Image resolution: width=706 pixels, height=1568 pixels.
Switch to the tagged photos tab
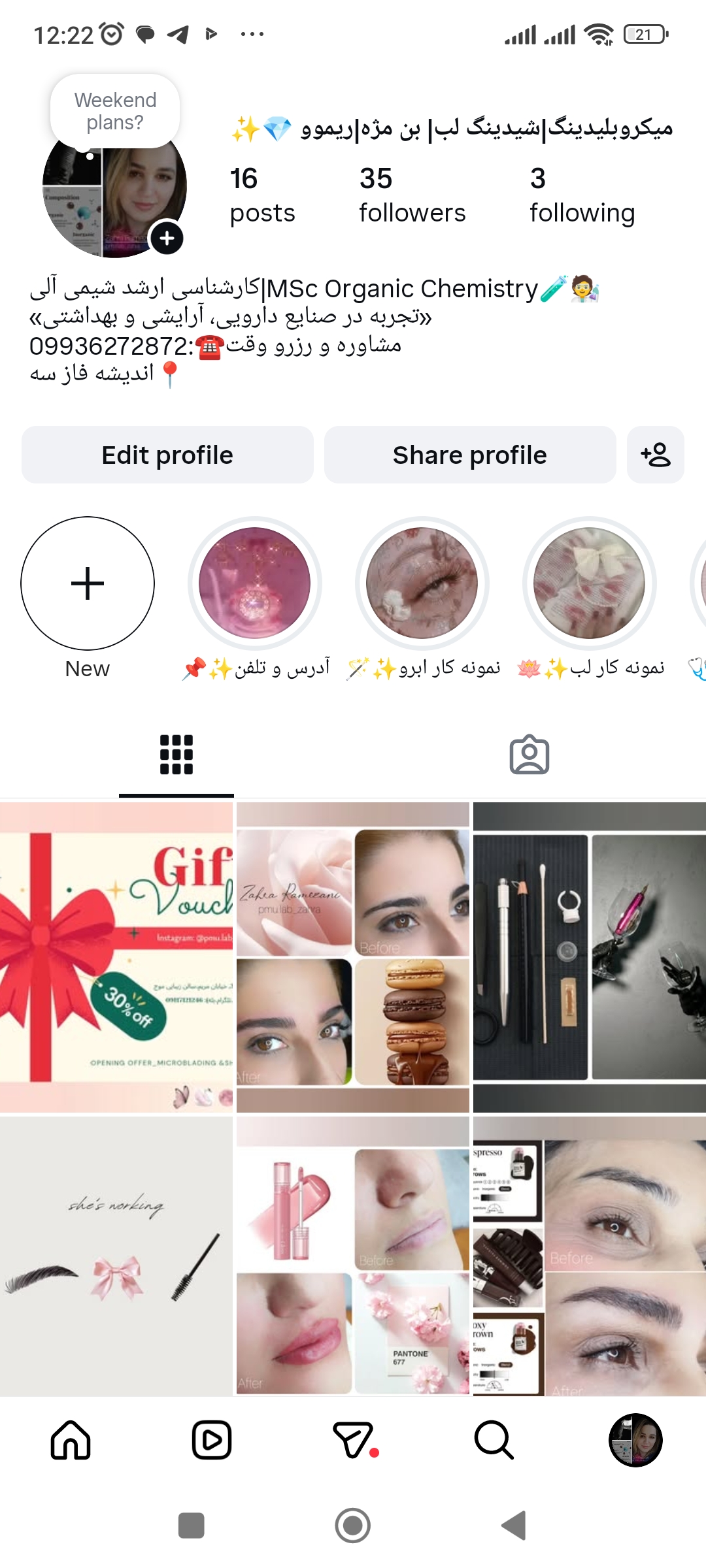pyautogui.click(x=529, y=755)
